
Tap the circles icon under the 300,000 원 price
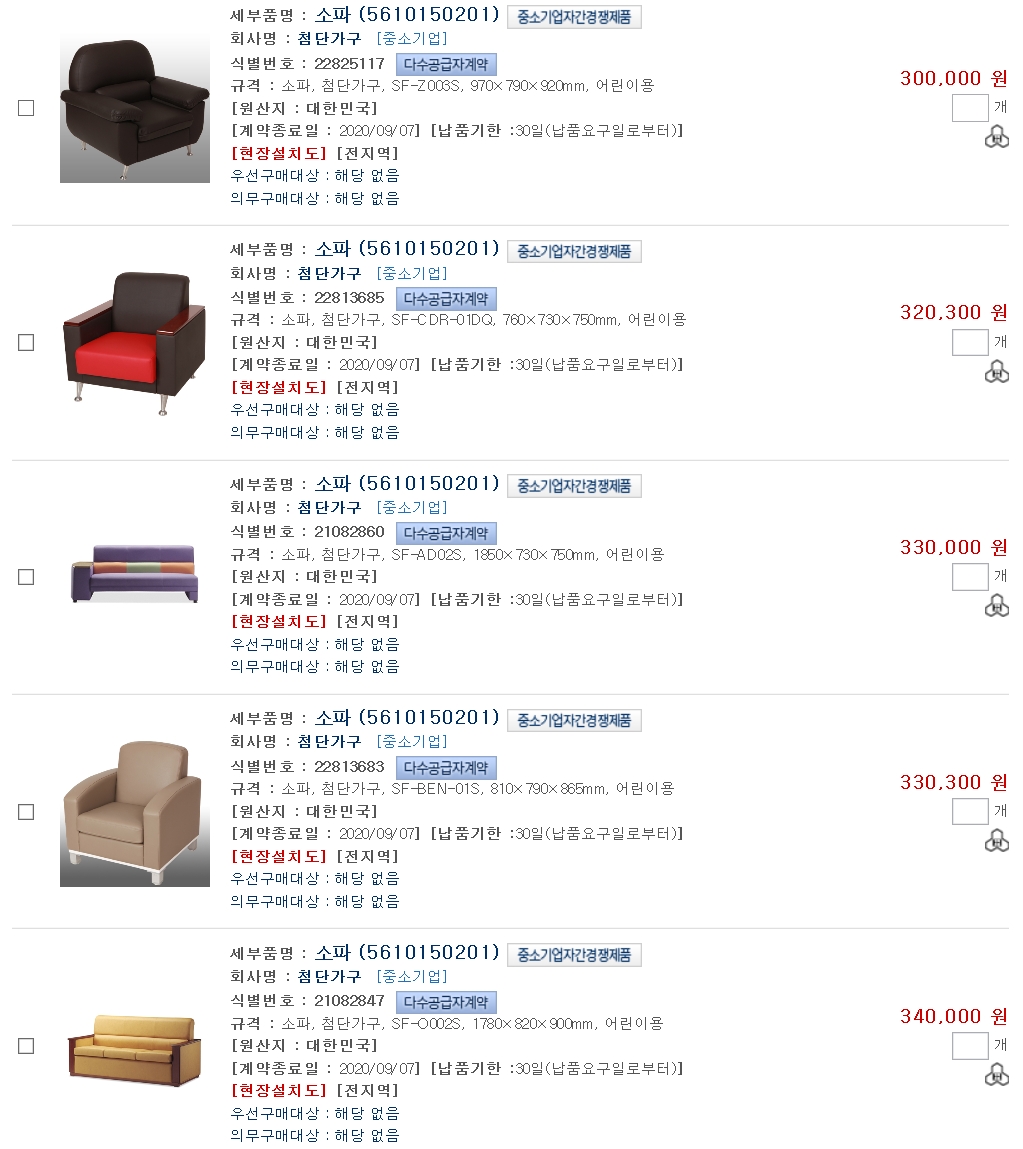click(x=996, y=138)
